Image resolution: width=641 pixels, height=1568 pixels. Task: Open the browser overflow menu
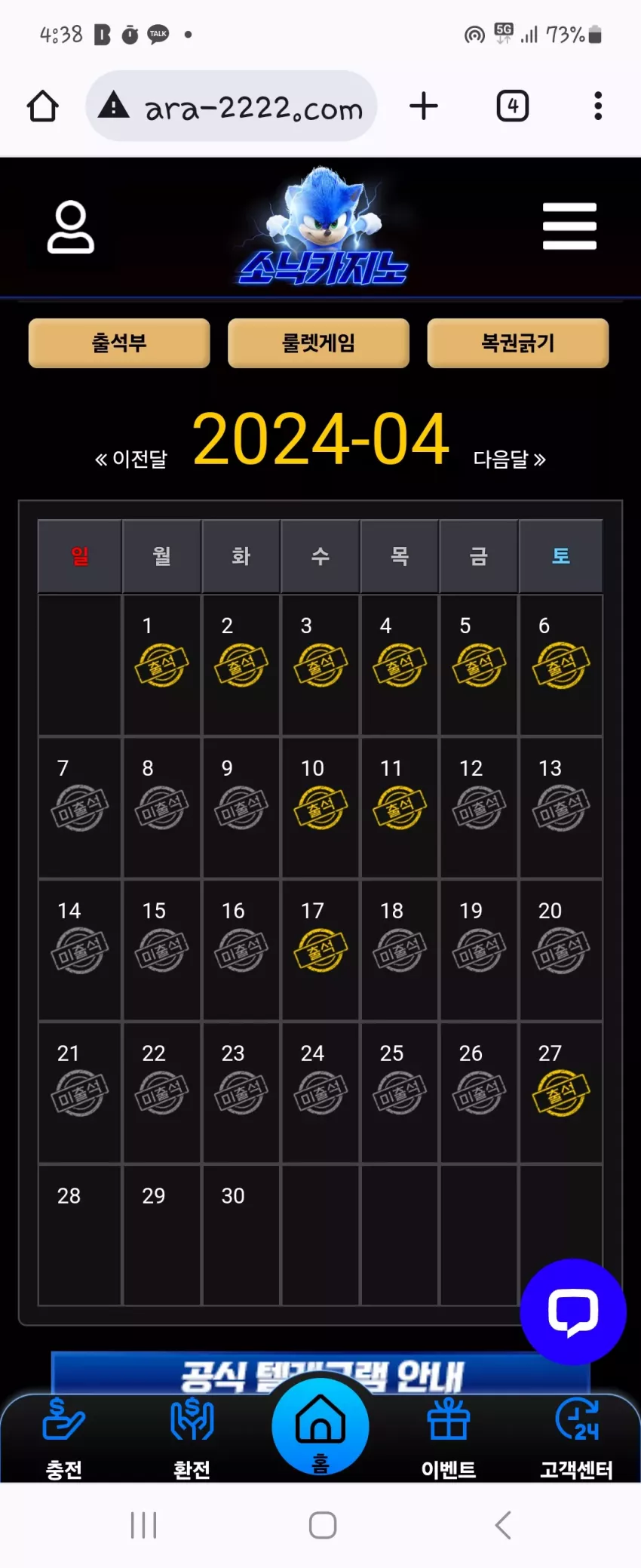598,106
